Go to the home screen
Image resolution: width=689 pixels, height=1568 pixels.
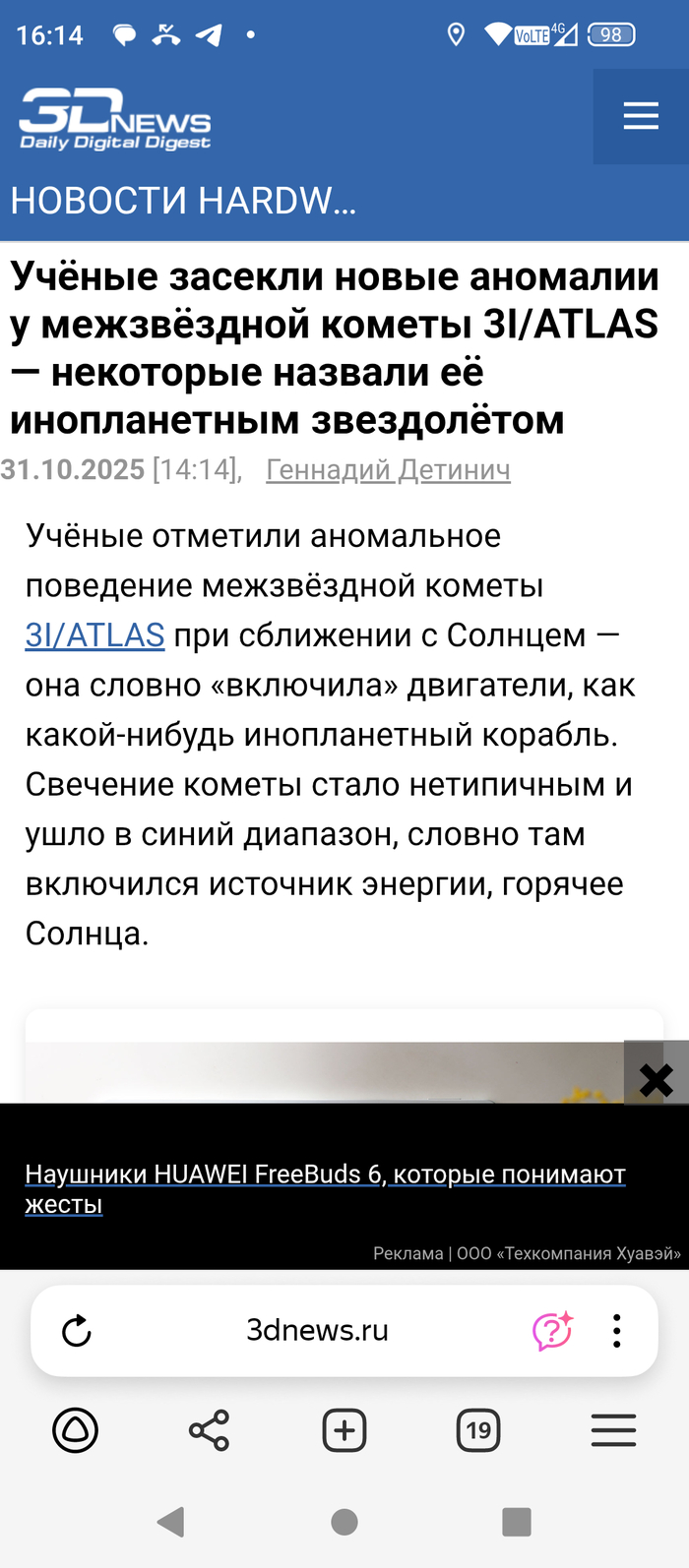[x=344, y=1522]
